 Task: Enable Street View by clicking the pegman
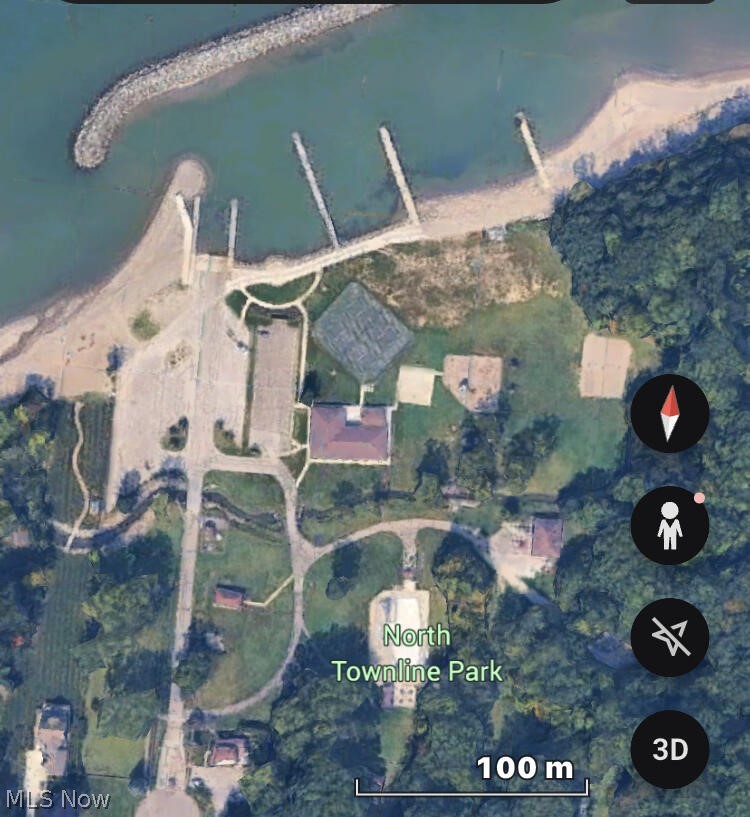point(668,526)
